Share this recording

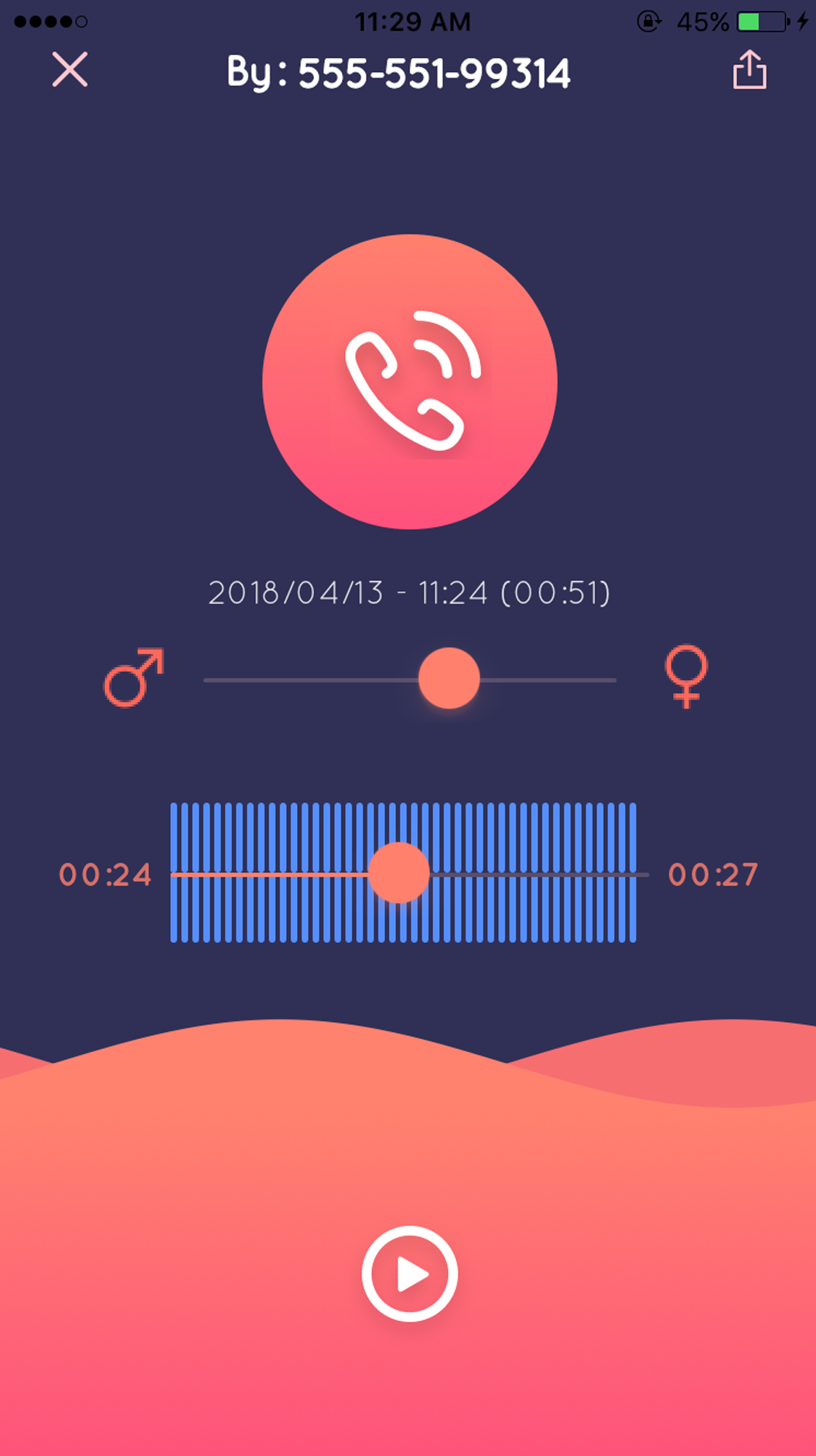point(749,70)
